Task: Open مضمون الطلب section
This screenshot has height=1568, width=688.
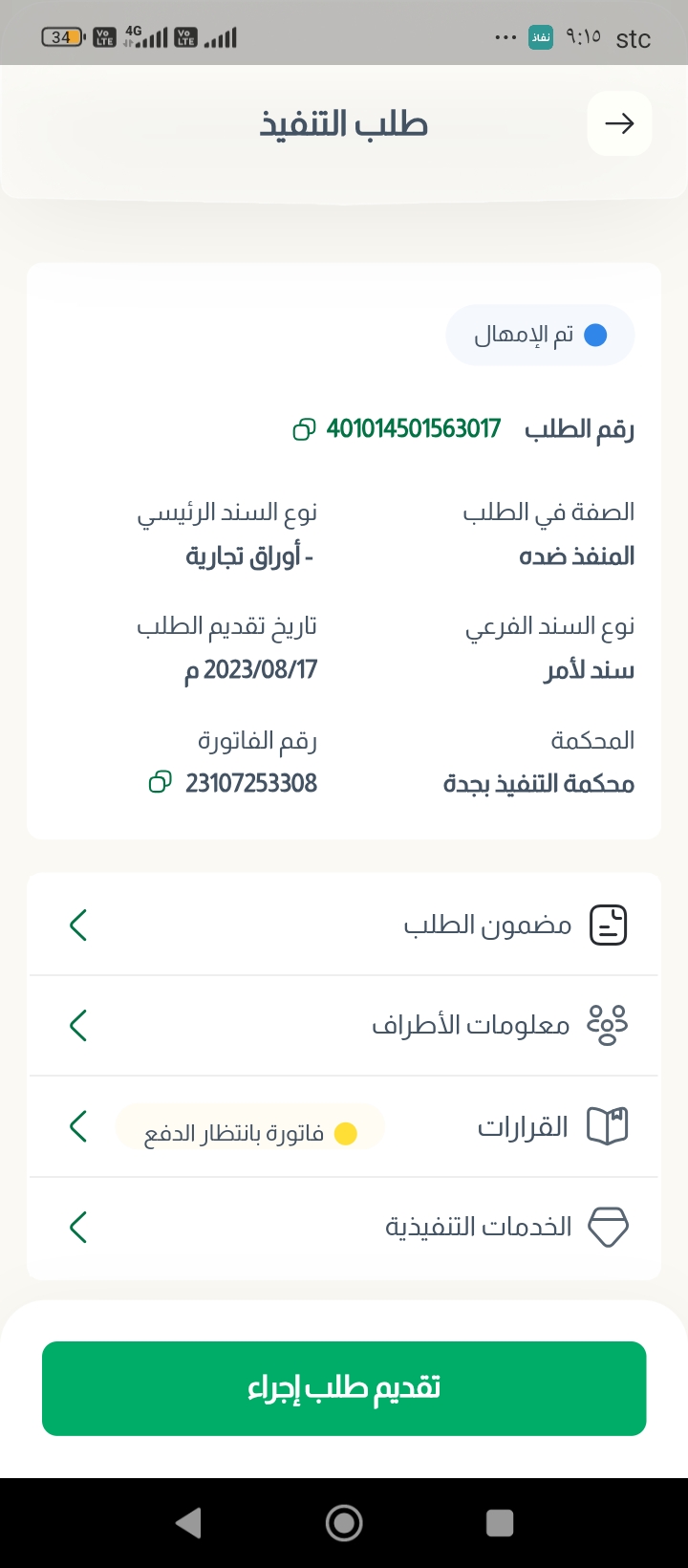Action: coord(344,925)
